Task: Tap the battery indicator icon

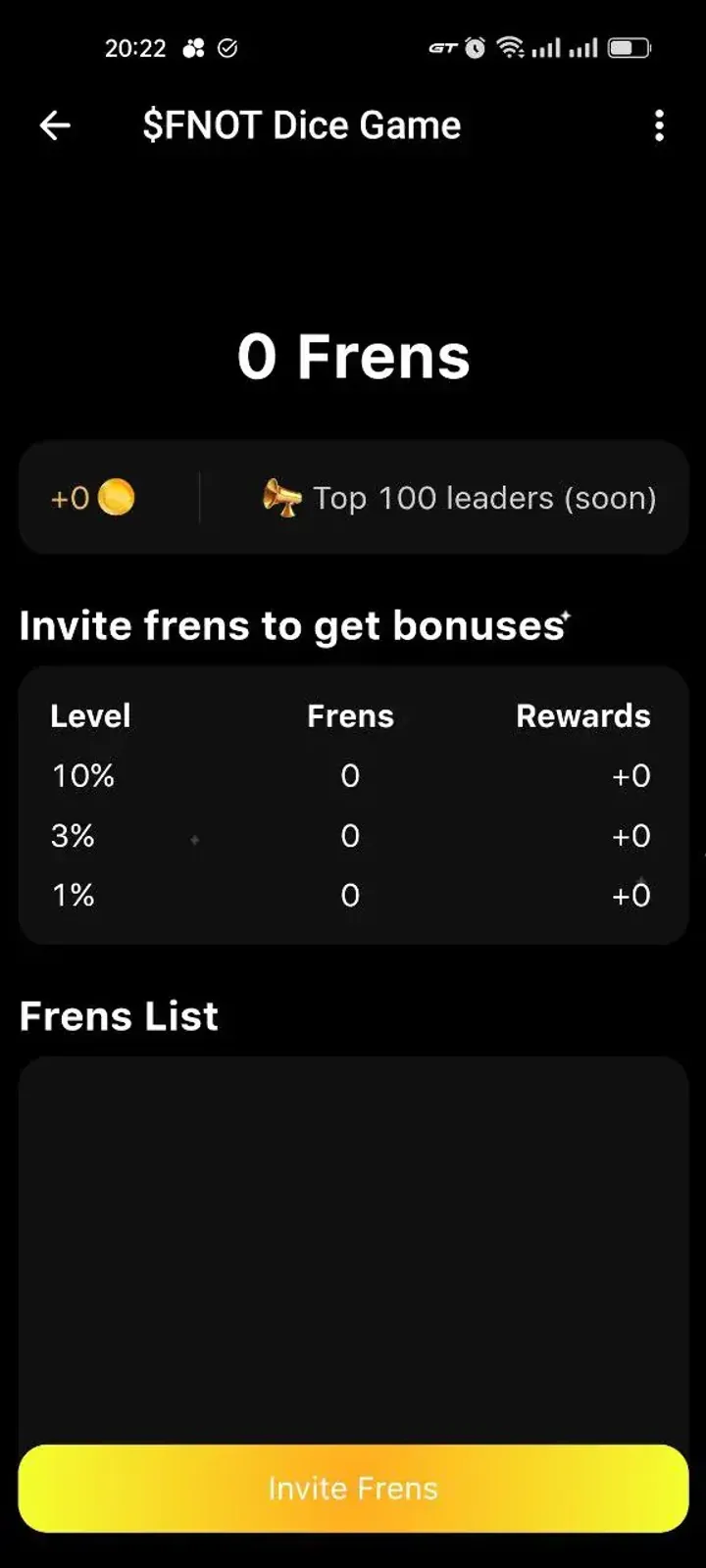Action: [x=630, y=47]
